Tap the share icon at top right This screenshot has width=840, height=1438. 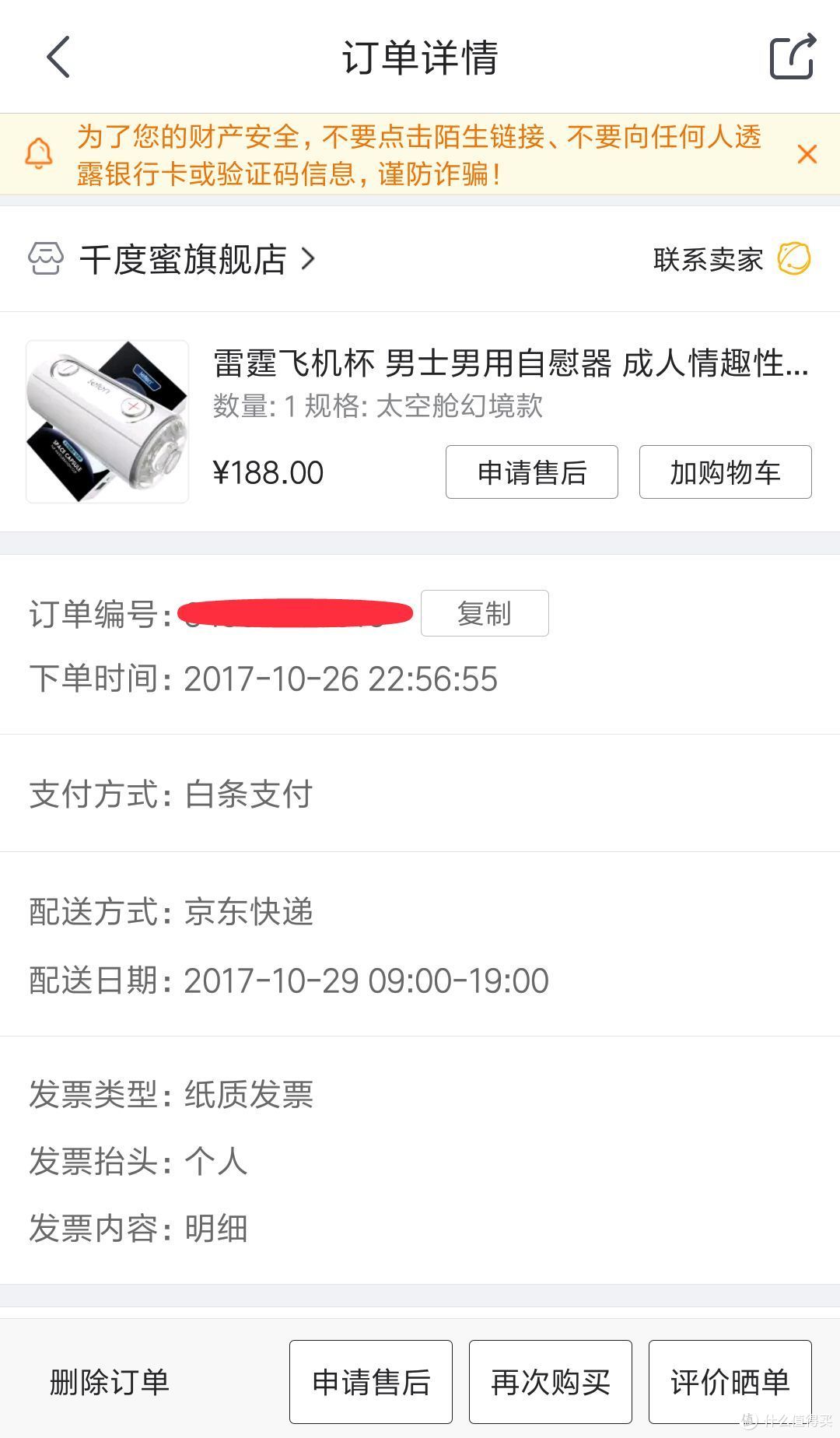[791, 58]
